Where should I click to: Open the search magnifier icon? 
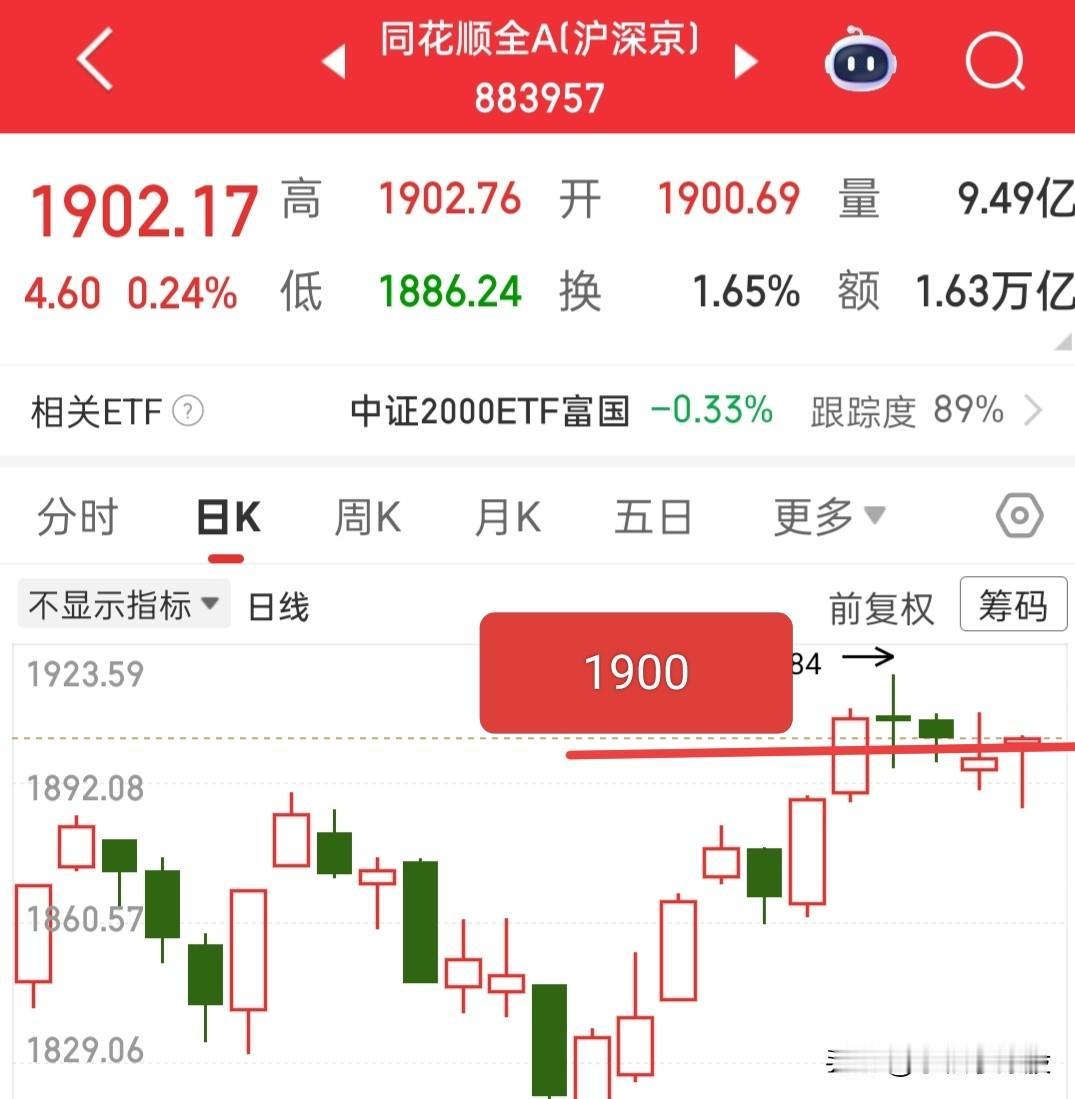click(994, 60)
